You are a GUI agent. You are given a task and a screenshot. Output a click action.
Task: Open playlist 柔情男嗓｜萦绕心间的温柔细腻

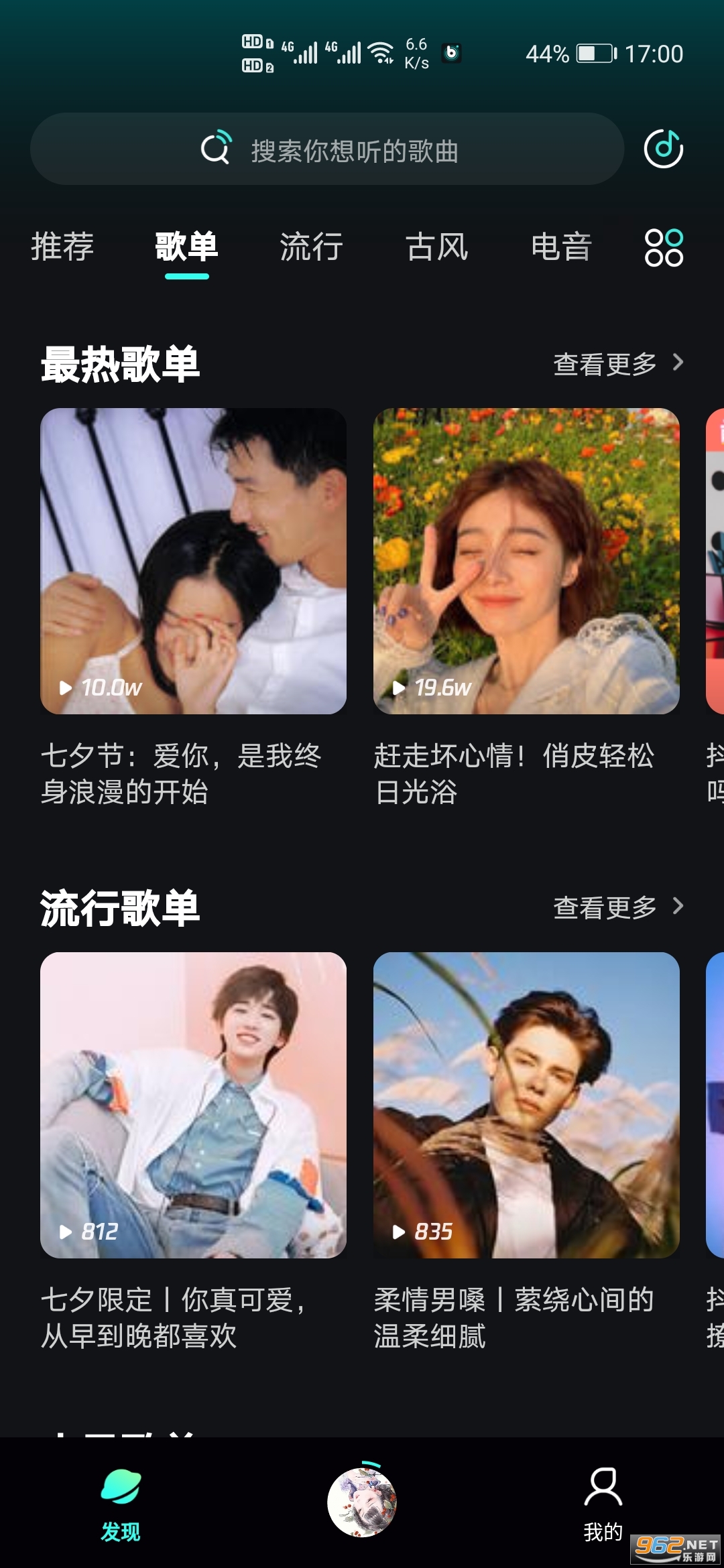[x=526, y=1105]
